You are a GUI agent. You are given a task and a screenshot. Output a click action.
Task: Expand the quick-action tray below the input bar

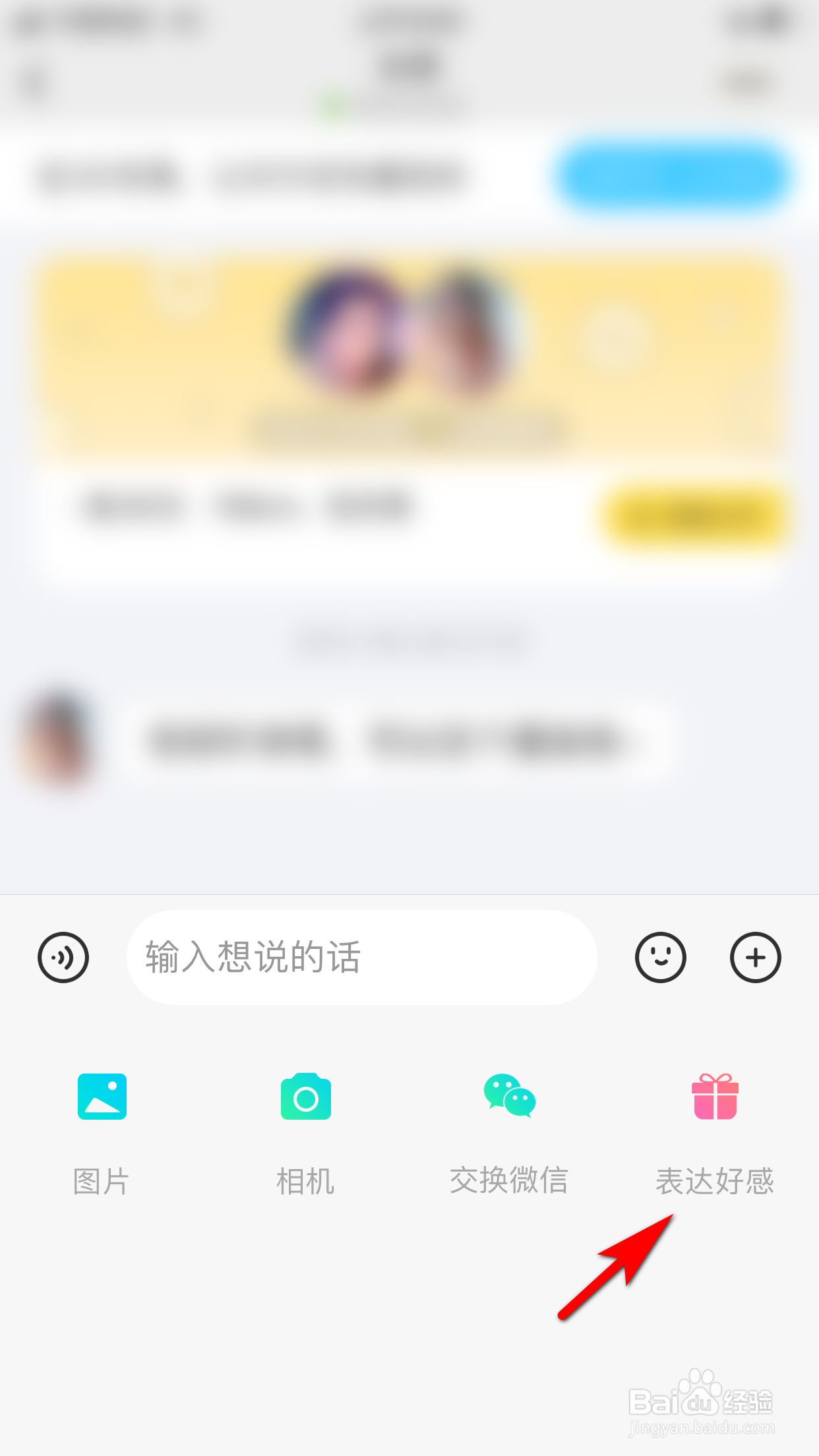[756, 957]
